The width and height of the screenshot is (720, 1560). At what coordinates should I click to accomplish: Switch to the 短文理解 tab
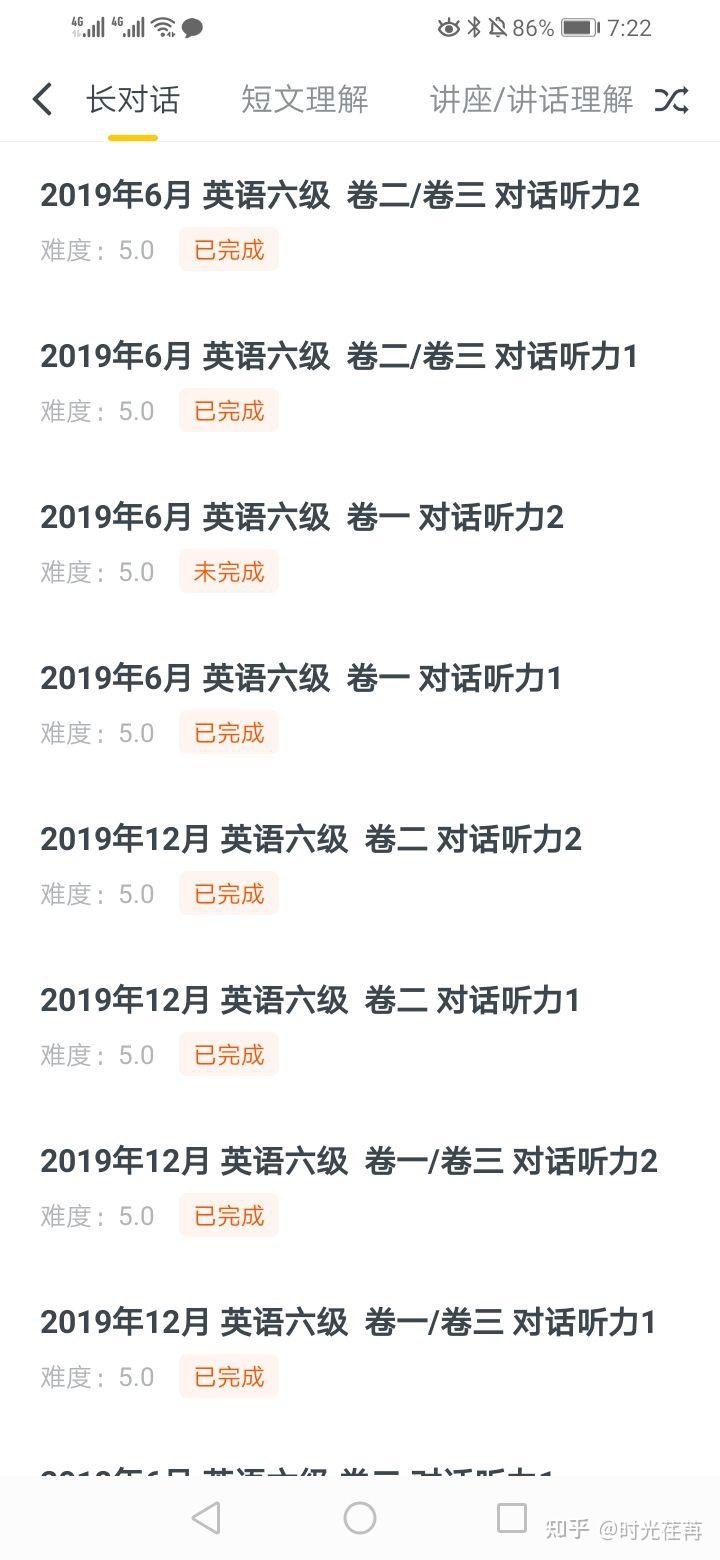coord(304,100)
